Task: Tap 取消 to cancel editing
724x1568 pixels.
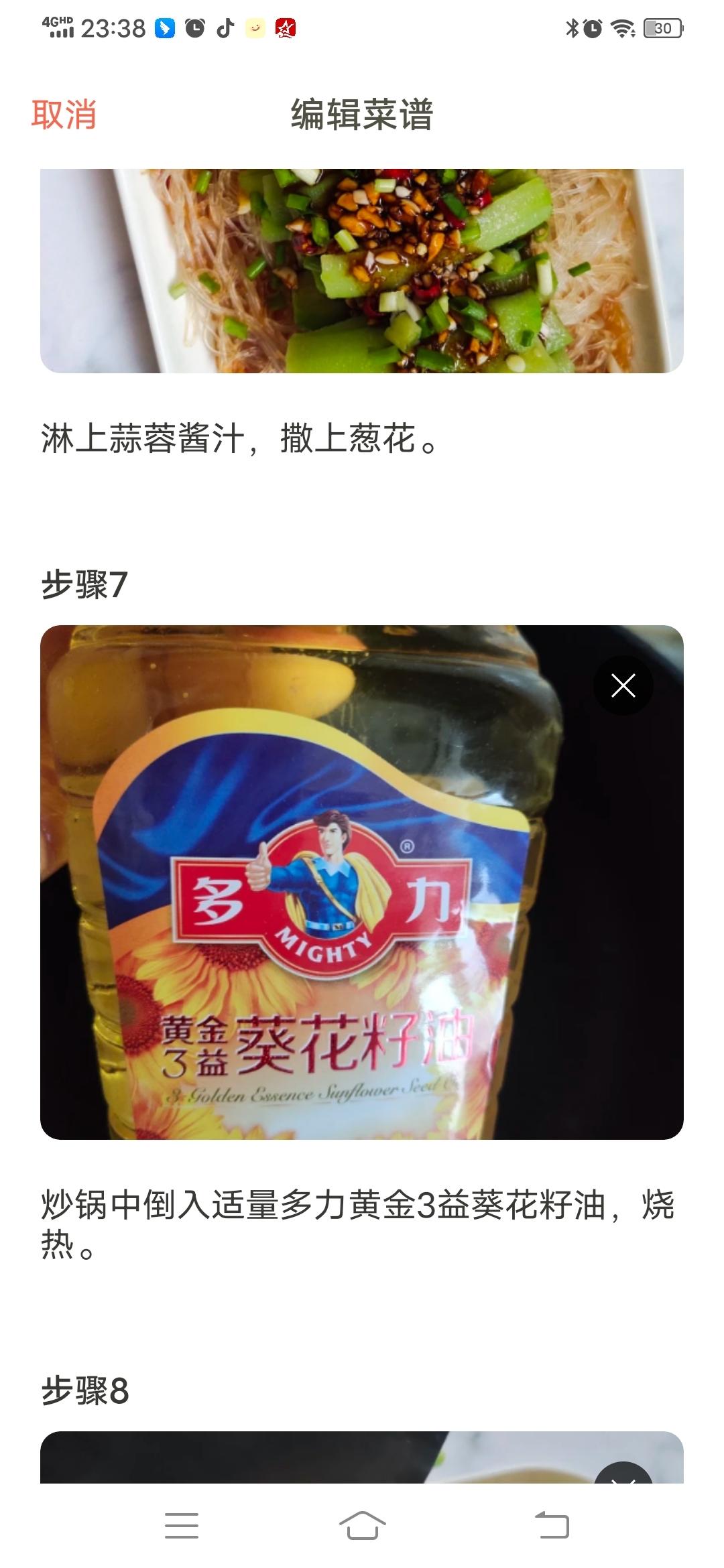Action: (x=64, y=115)
